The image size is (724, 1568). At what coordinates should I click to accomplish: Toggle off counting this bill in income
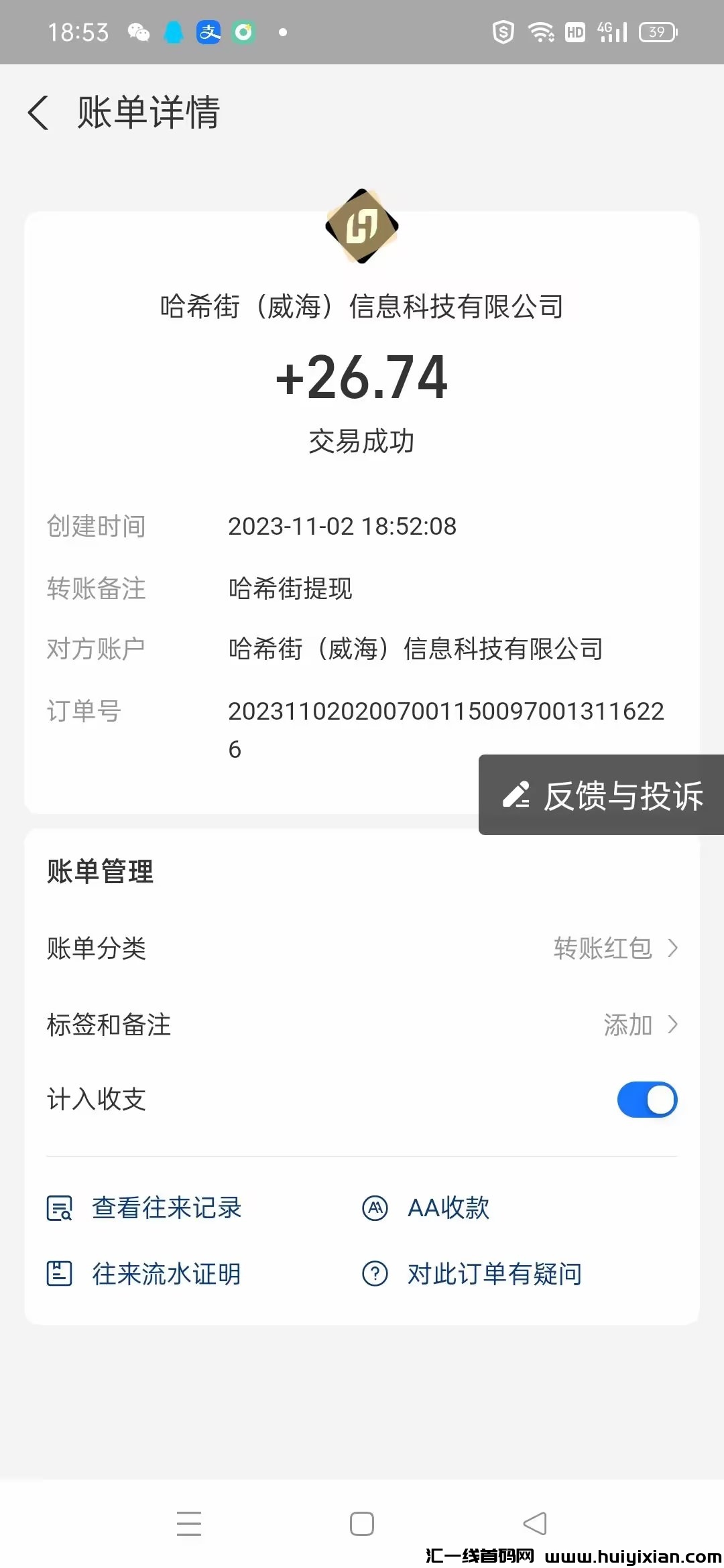646,1099
